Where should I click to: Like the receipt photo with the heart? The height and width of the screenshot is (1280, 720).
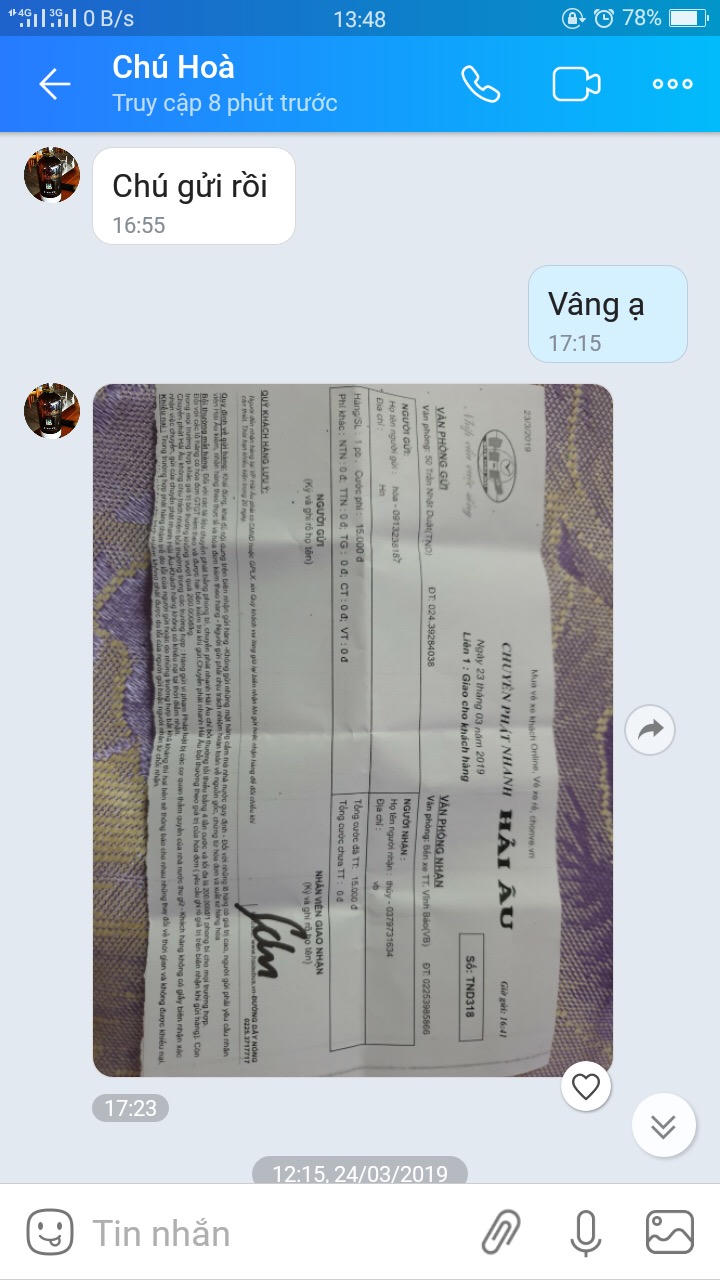point(588,1084)
